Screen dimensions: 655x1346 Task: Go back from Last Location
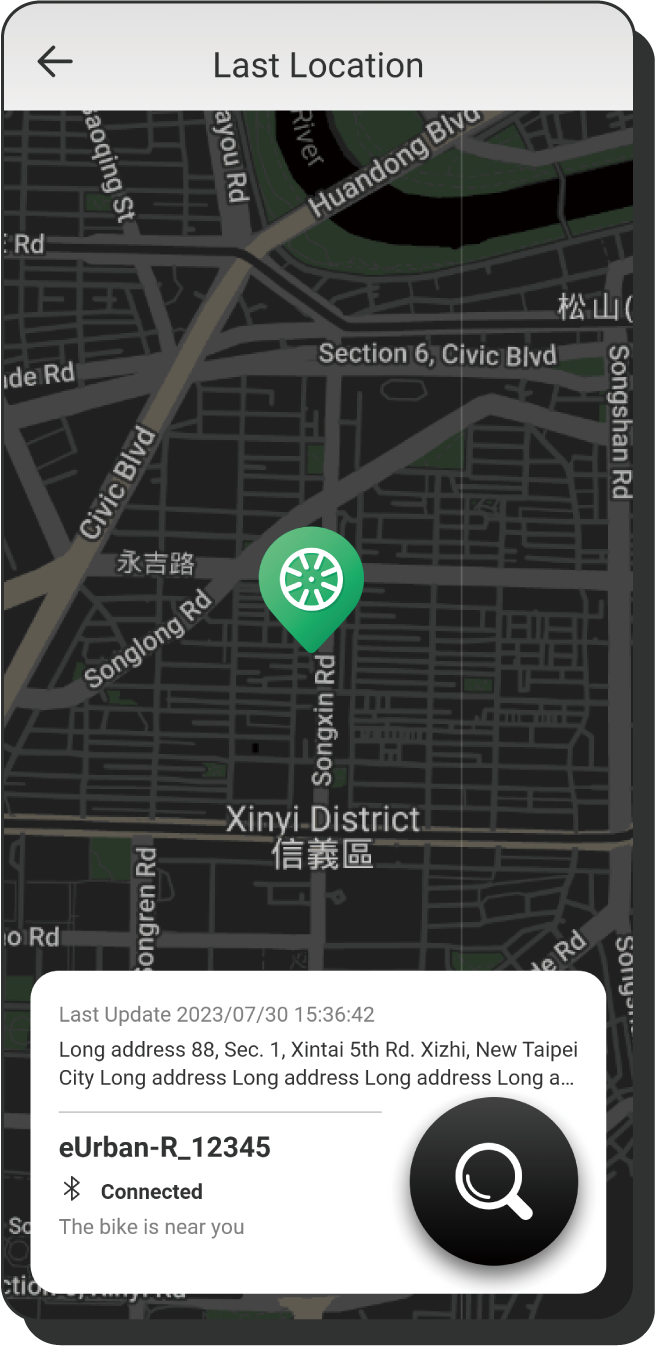coord(55,62)
